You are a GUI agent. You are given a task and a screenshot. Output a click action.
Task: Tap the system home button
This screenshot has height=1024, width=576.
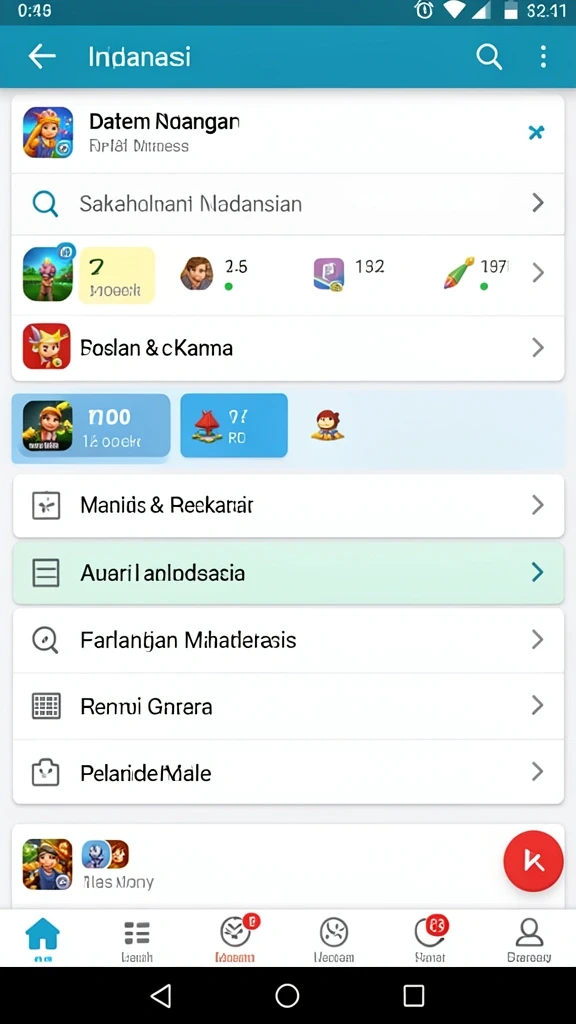287,996
